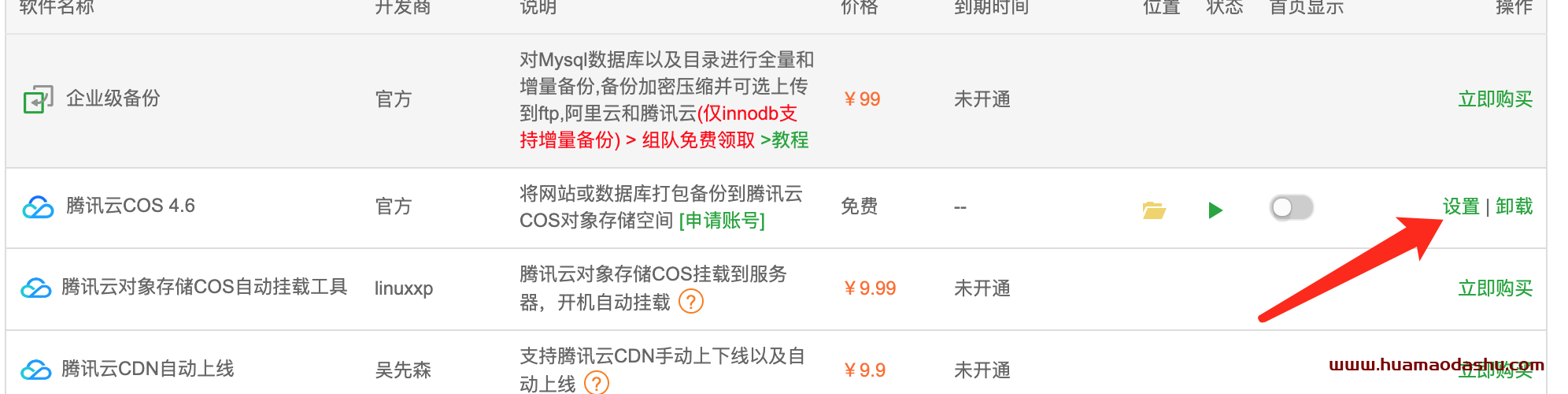Tap the green play status icon

1215,210
